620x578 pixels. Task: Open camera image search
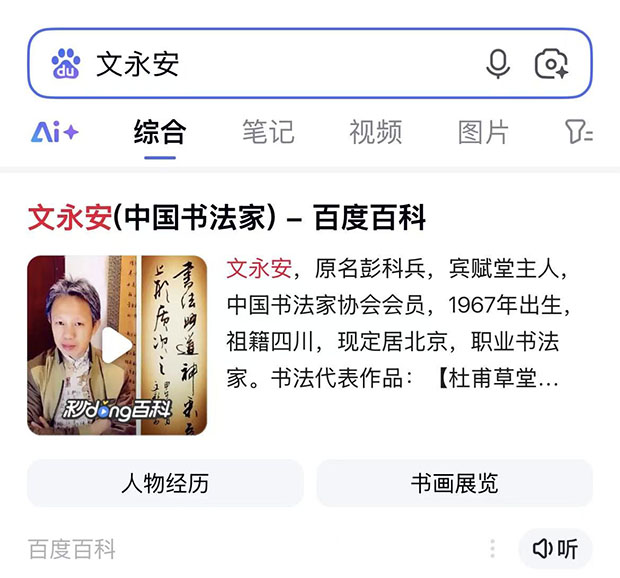[551, 64]
